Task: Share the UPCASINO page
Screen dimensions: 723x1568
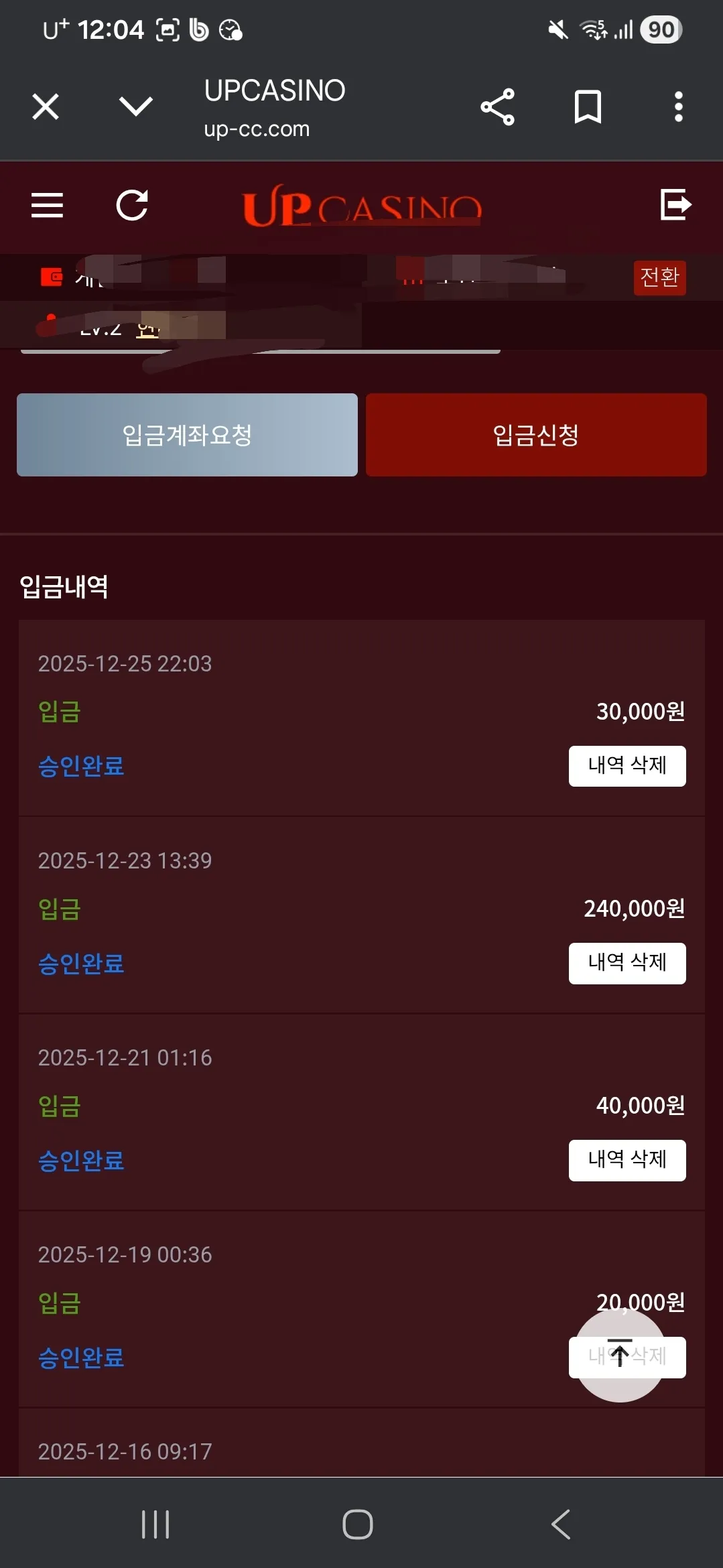Action: click(498, 107)
